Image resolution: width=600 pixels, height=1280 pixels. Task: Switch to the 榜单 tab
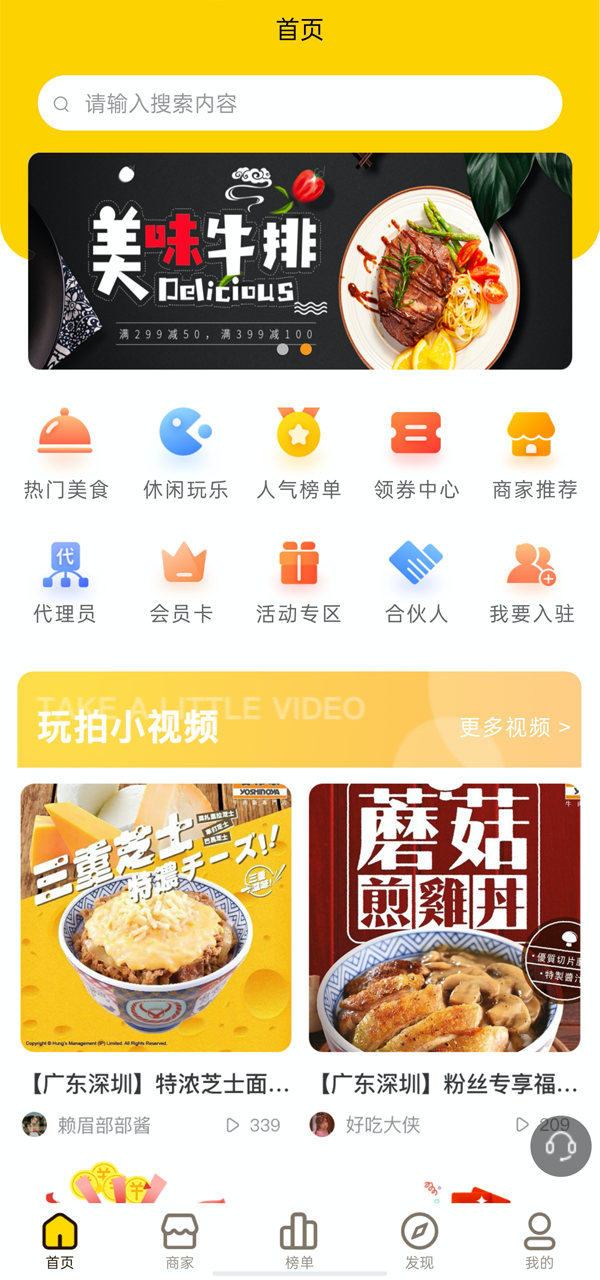[299, 1241]
